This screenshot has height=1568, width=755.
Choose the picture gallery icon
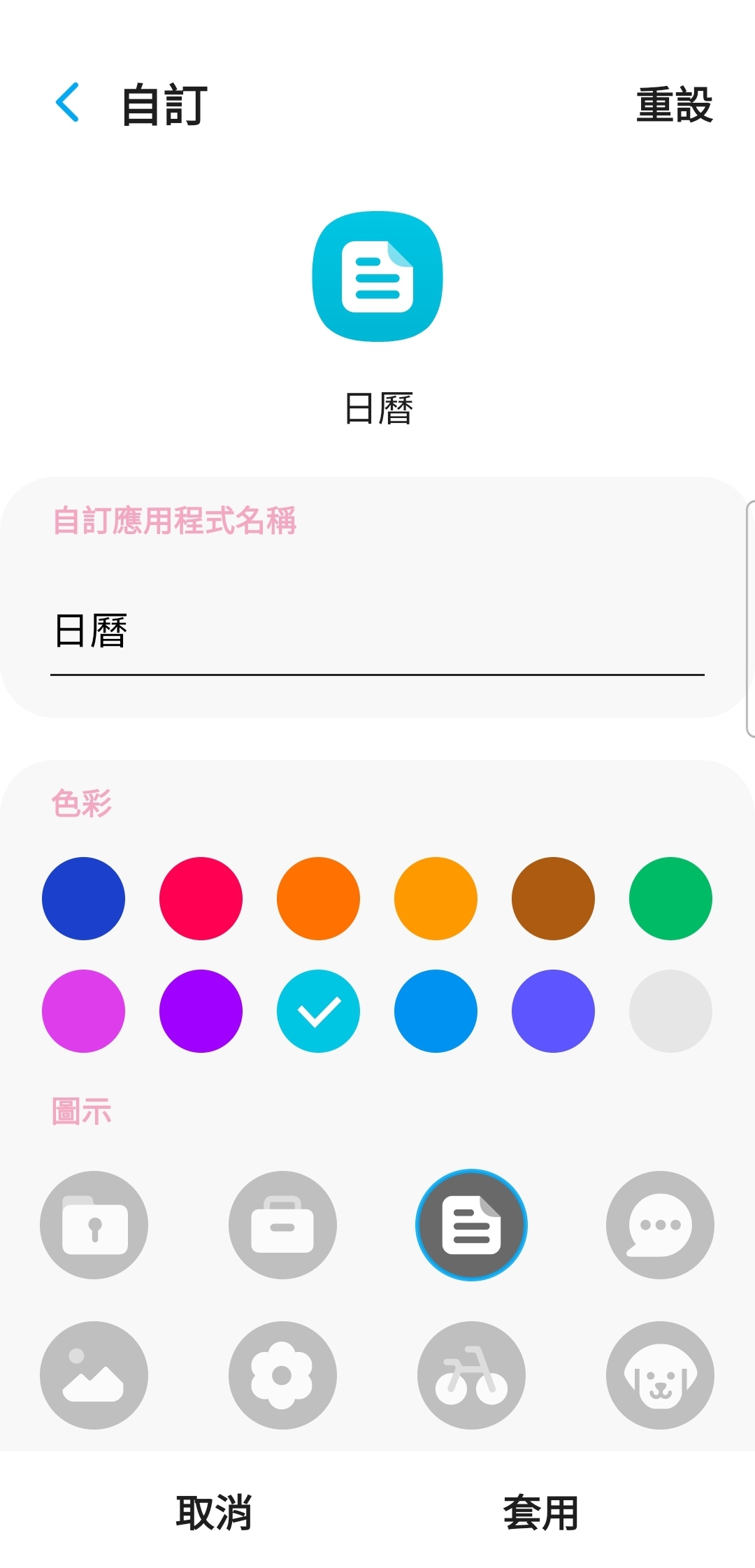(94, 1375)
